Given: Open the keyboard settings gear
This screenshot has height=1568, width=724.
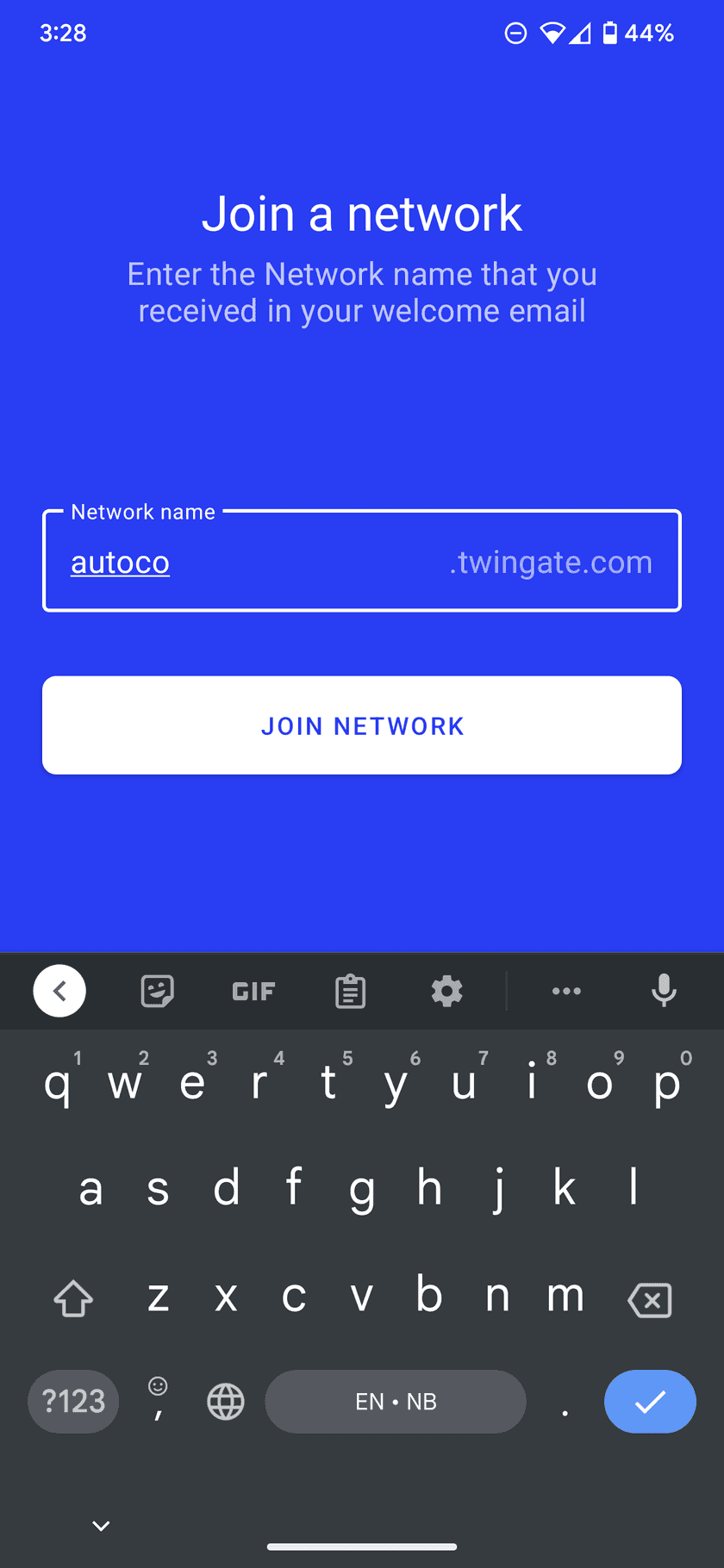Looking at the screenshot, I should click(x=446, y=991).
